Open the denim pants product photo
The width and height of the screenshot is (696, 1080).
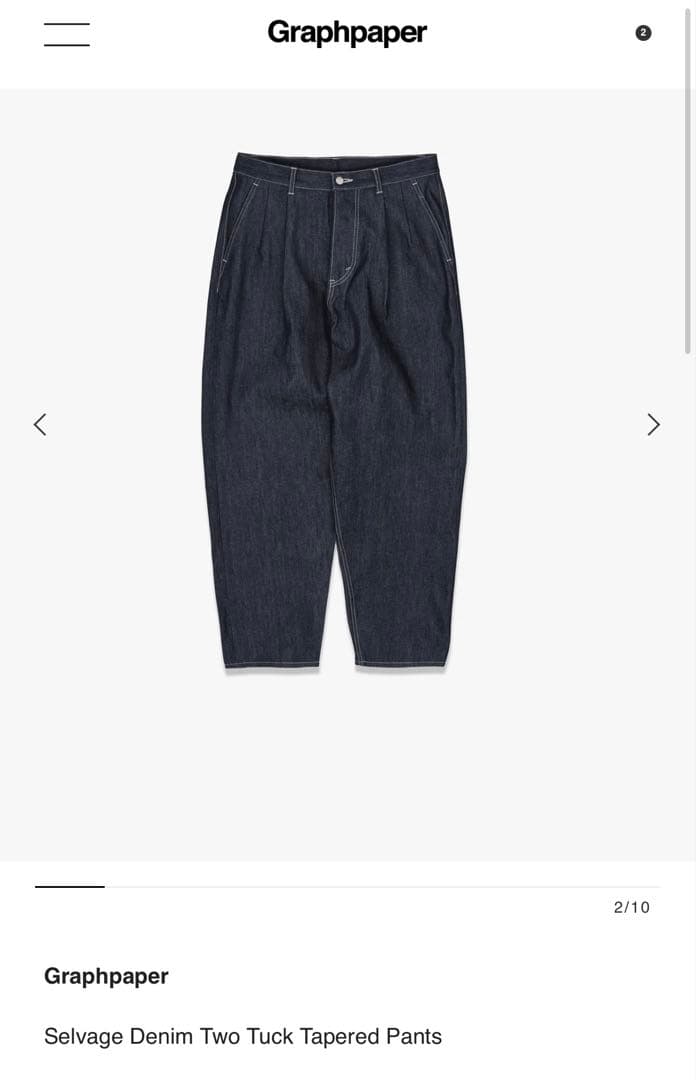pyautogui.click(x=335, y=412)
